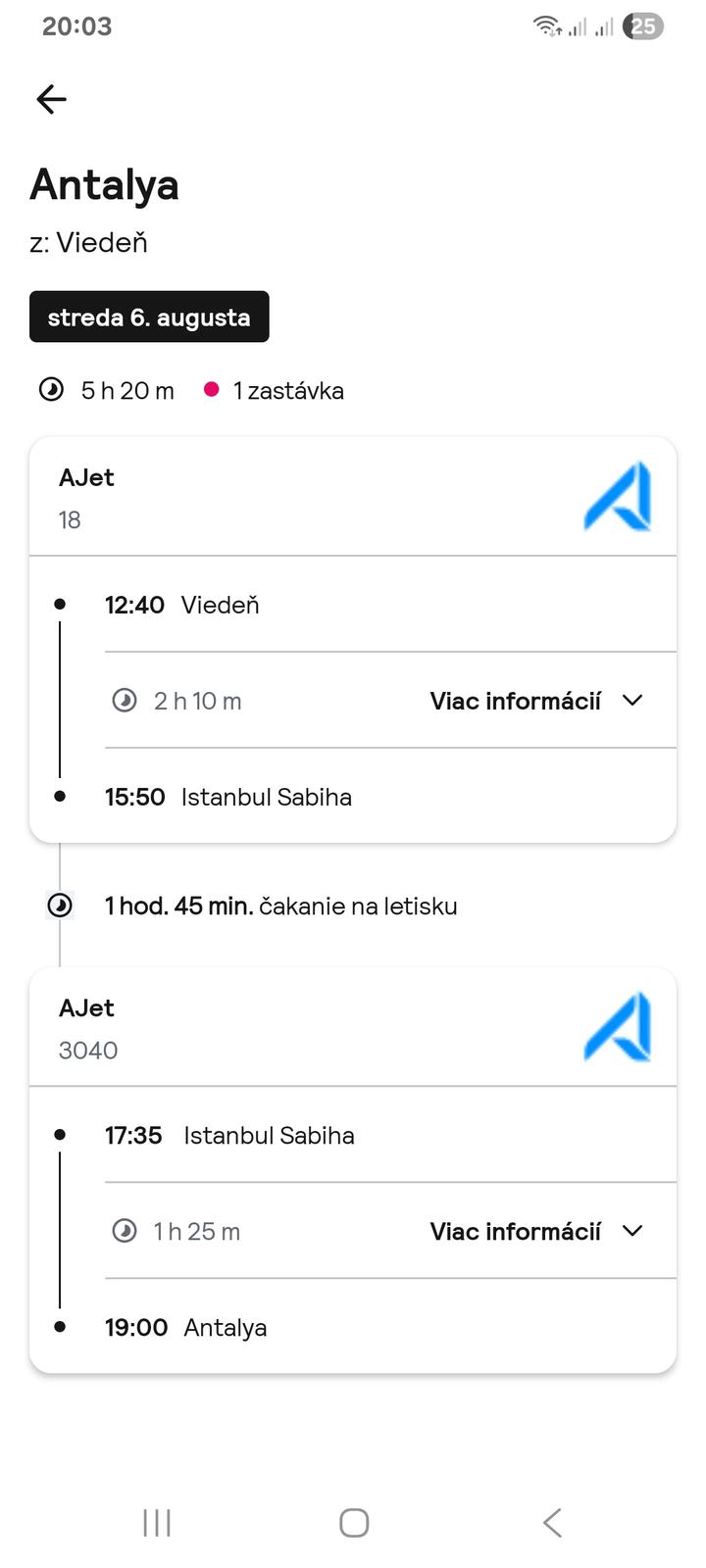Go to the home screen

click(x=354, y=1523)
